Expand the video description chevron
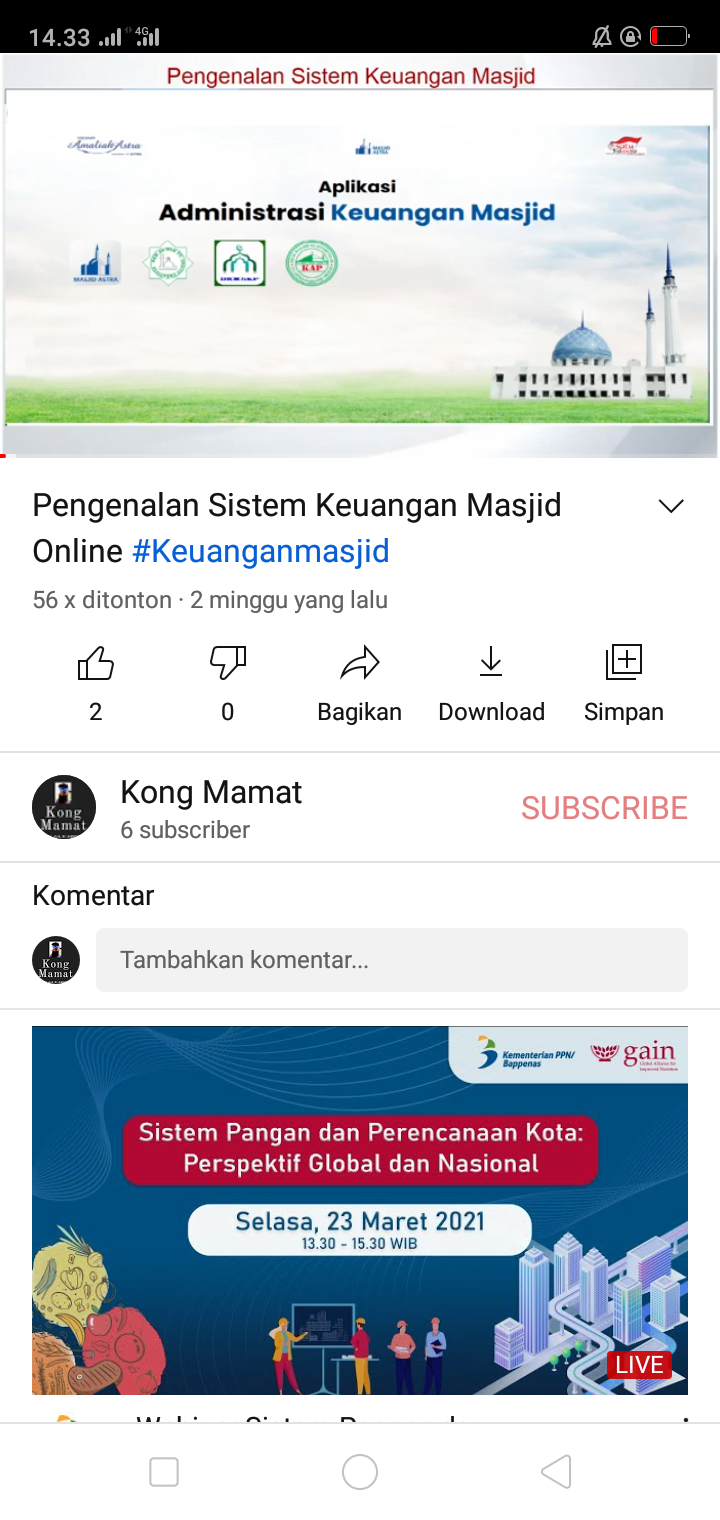 671,506
